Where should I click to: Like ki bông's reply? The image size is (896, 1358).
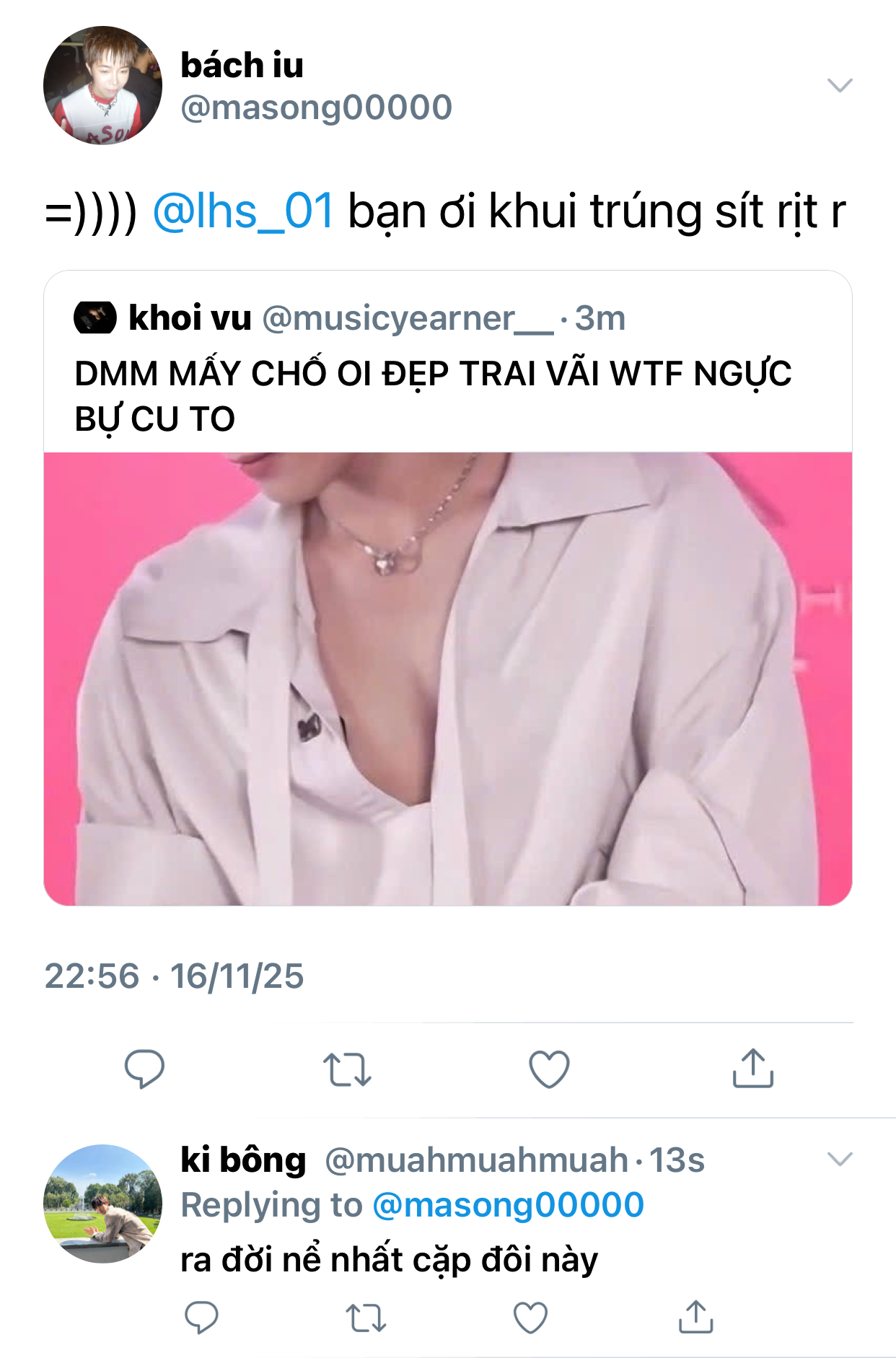[x=530, y=1318]
